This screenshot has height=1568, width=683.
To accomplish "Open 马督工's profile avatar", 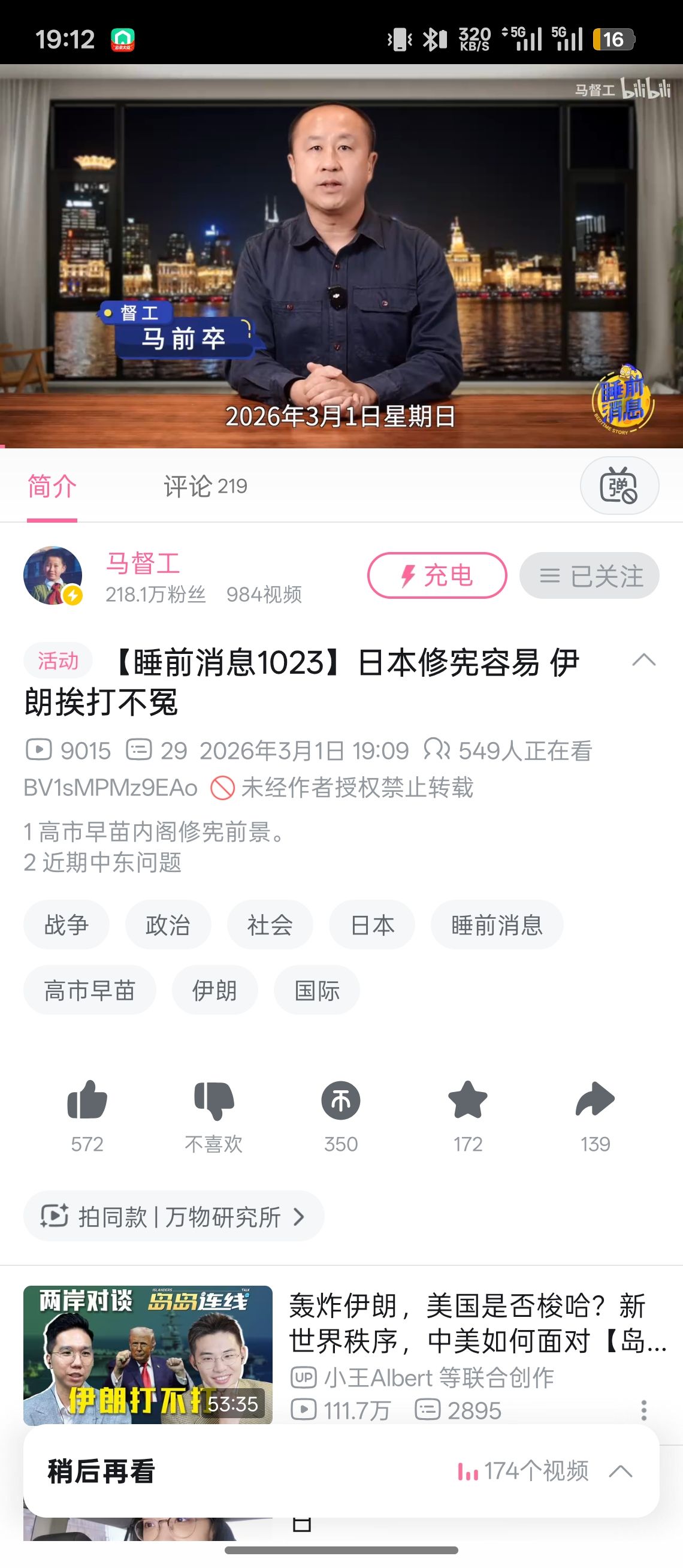I will 53,575.
